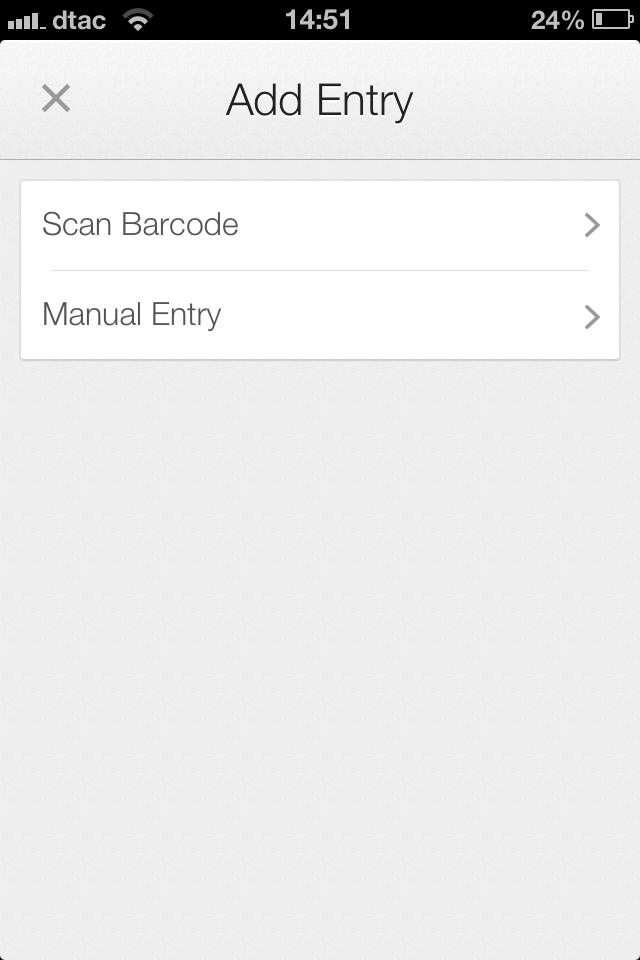Open Scan Barcode option
640x960 pixels.
coord(320,225)
